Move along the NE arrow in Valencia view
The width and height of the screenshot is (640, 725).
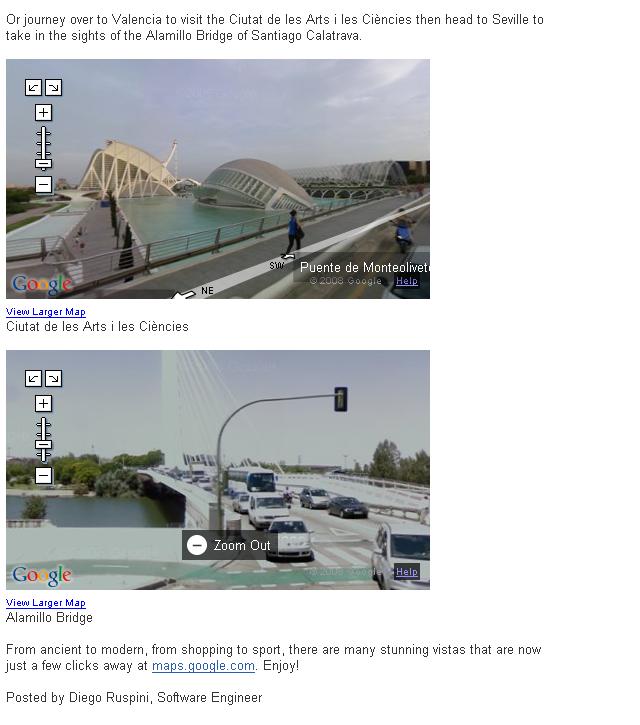(x=184, y=294)
